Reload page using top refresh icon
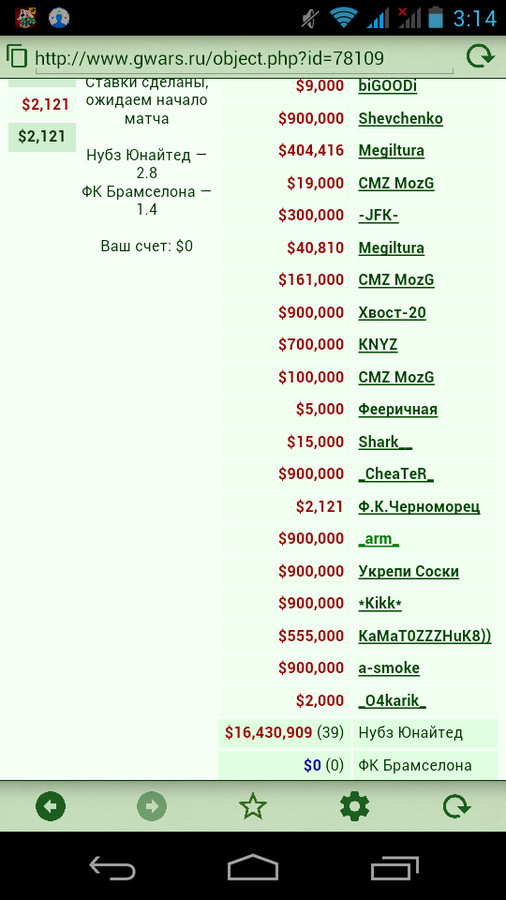 pos(480,57)
